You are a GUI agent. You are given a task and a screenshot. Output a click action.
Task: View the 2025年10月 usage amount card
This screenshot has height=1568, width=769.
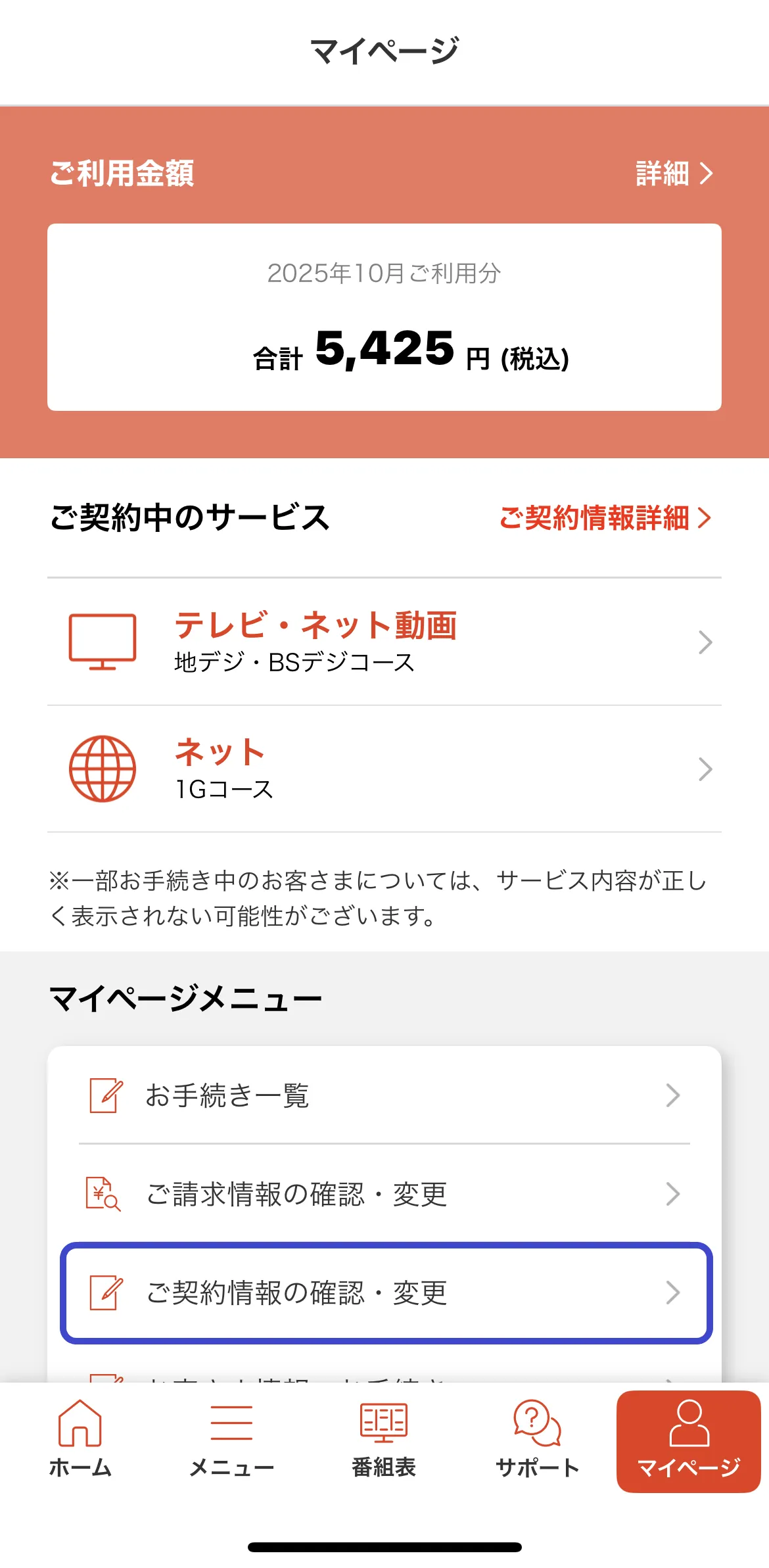click(x=384, y=317)
